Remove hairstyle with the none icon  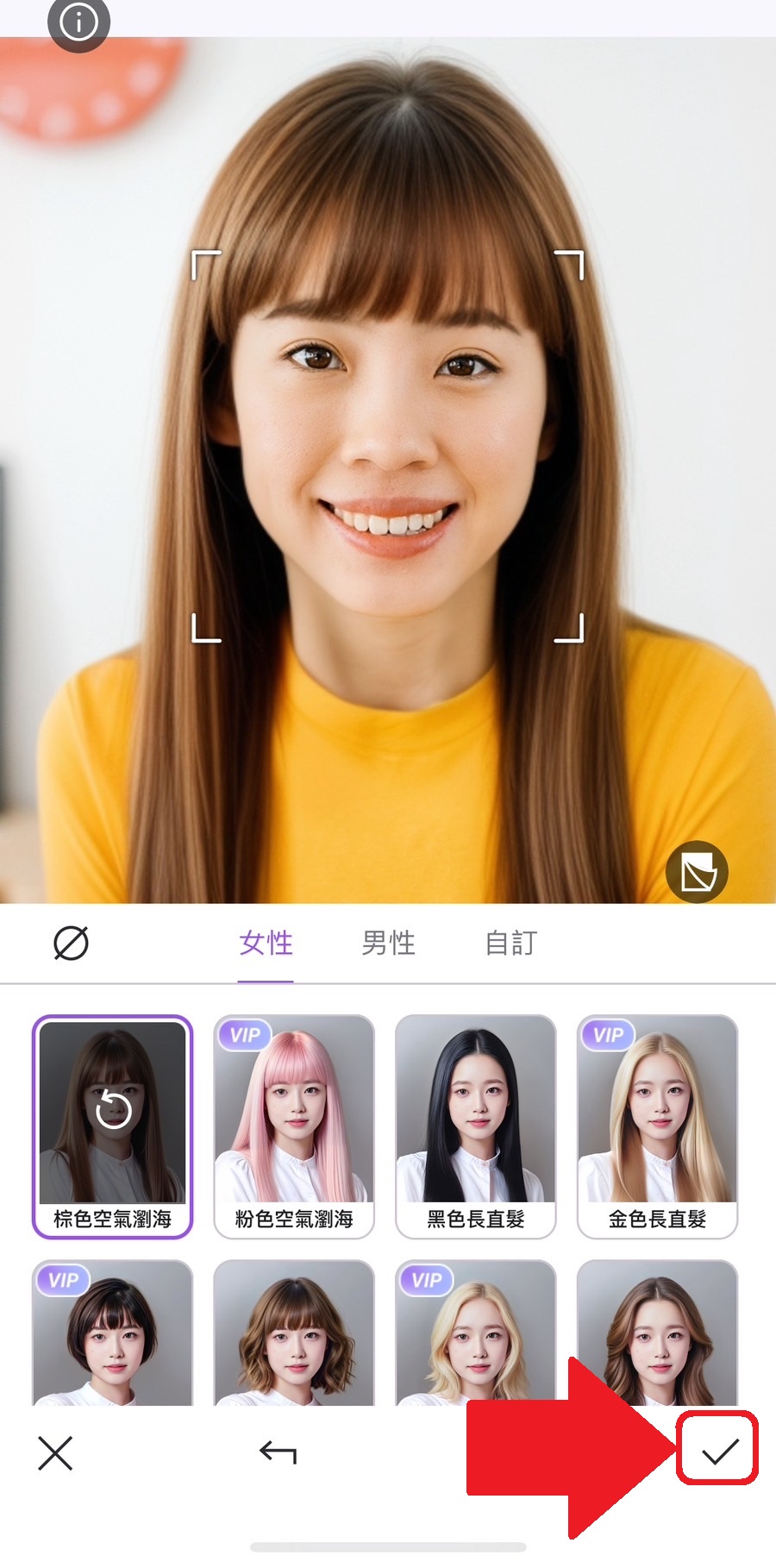tap(71, 943)
